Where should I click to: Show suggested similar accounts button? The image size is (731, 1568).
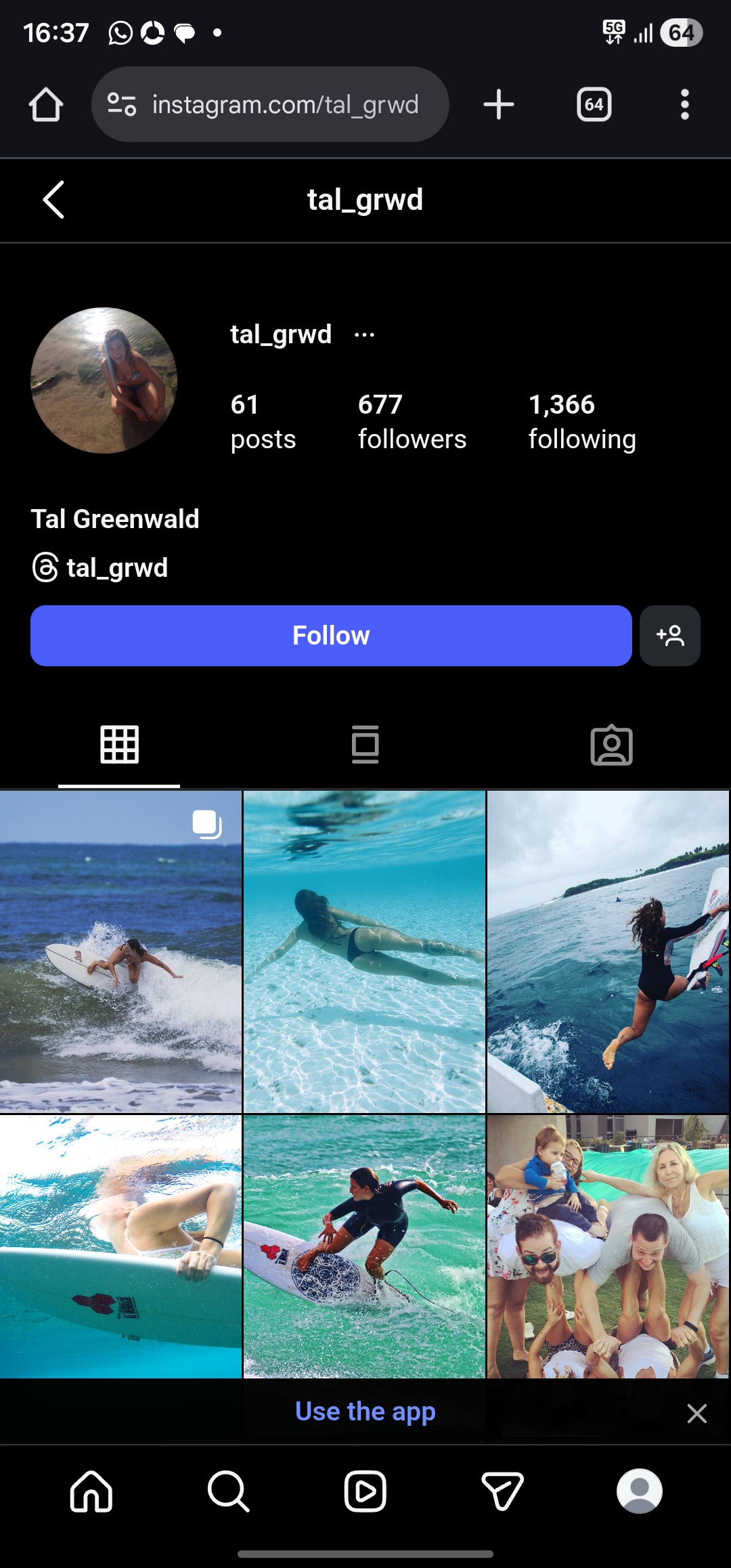[669, 636]
